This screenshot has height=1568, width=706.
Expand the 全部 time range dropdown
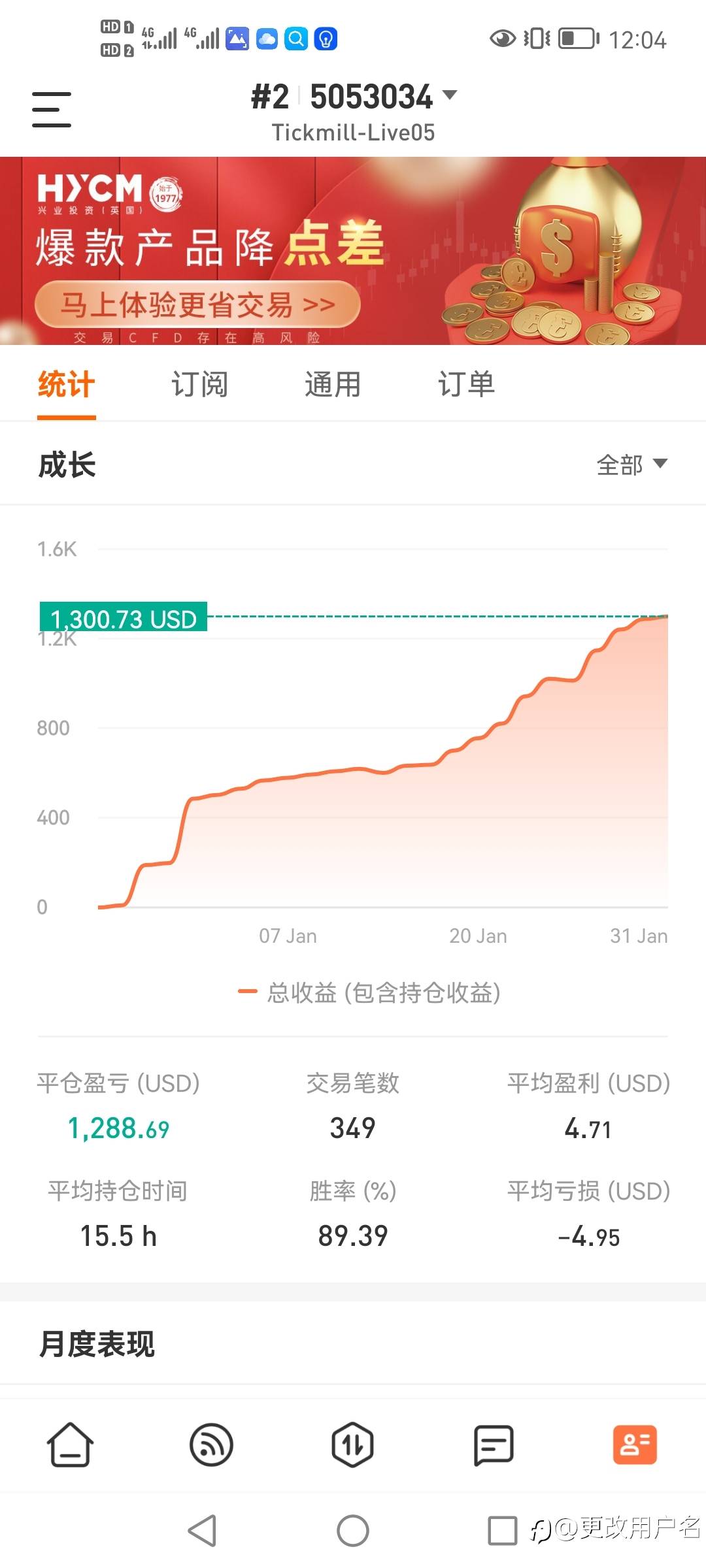pos(631,465)
